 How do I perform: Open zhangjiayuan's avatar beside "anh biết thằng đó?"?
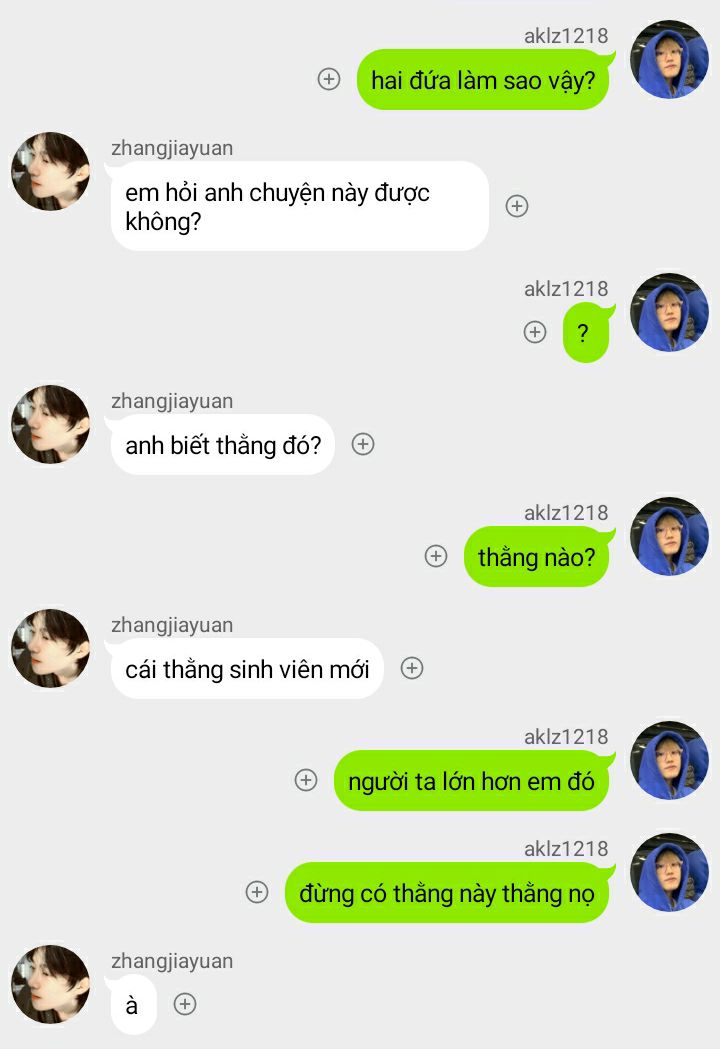[x=50, y=424]
